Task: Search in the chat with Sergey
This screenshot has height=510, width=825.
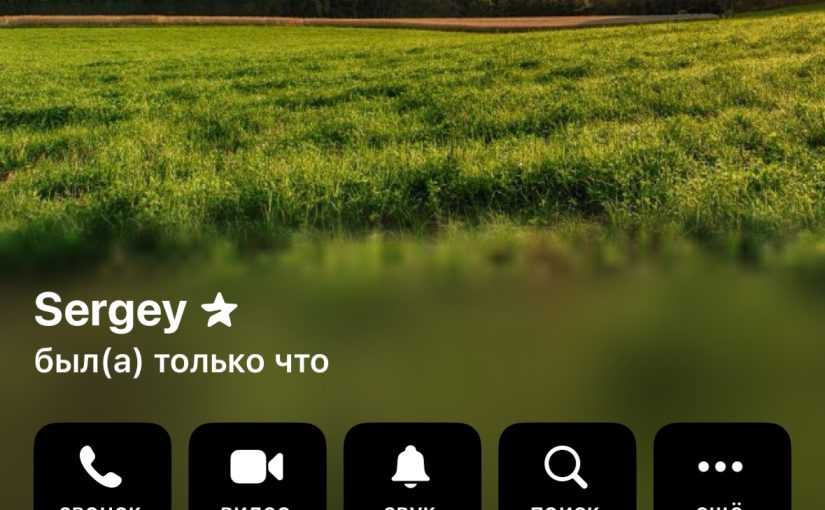Action: [x=566, y=468]
